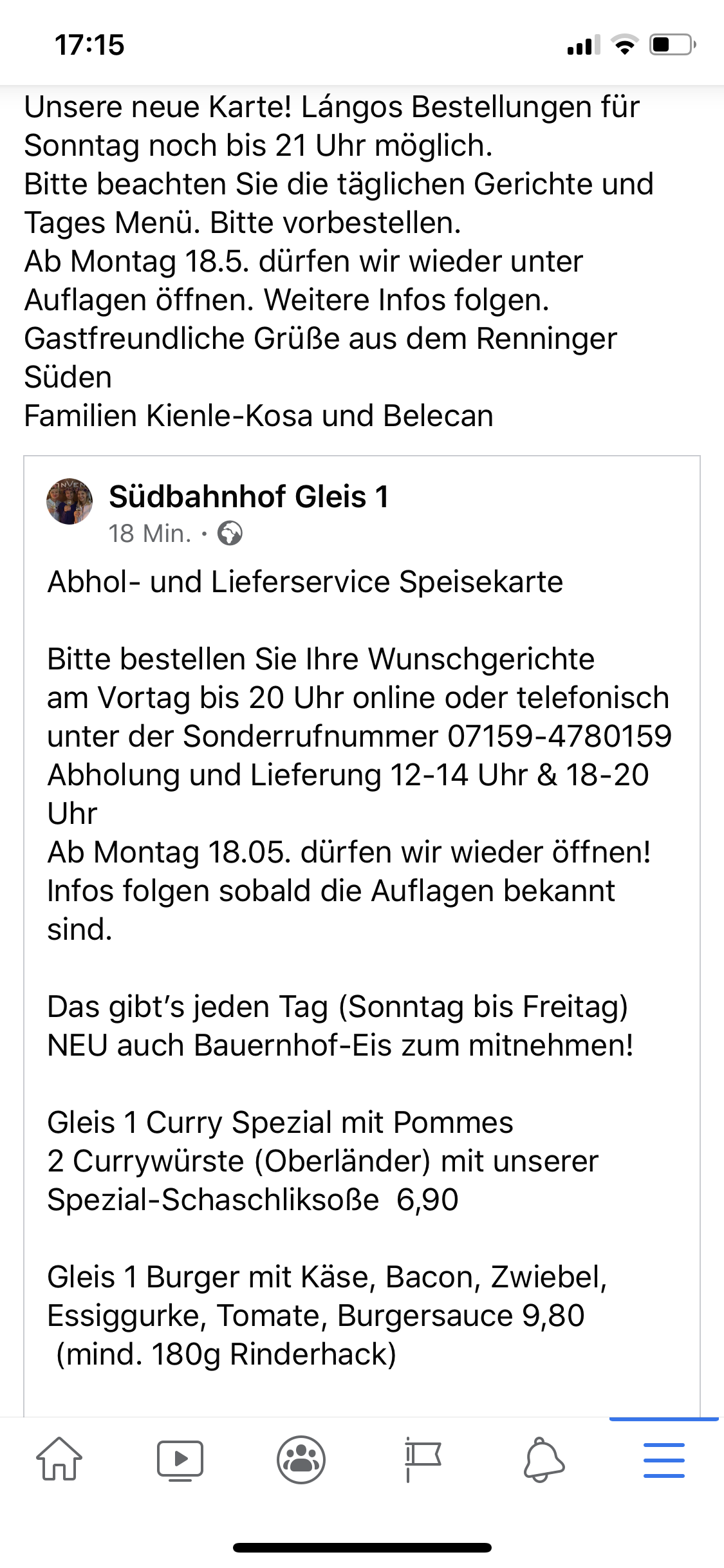
Task: Tap the Südbahnhof Gleis 1 profile picture
Action: [70, 501]
